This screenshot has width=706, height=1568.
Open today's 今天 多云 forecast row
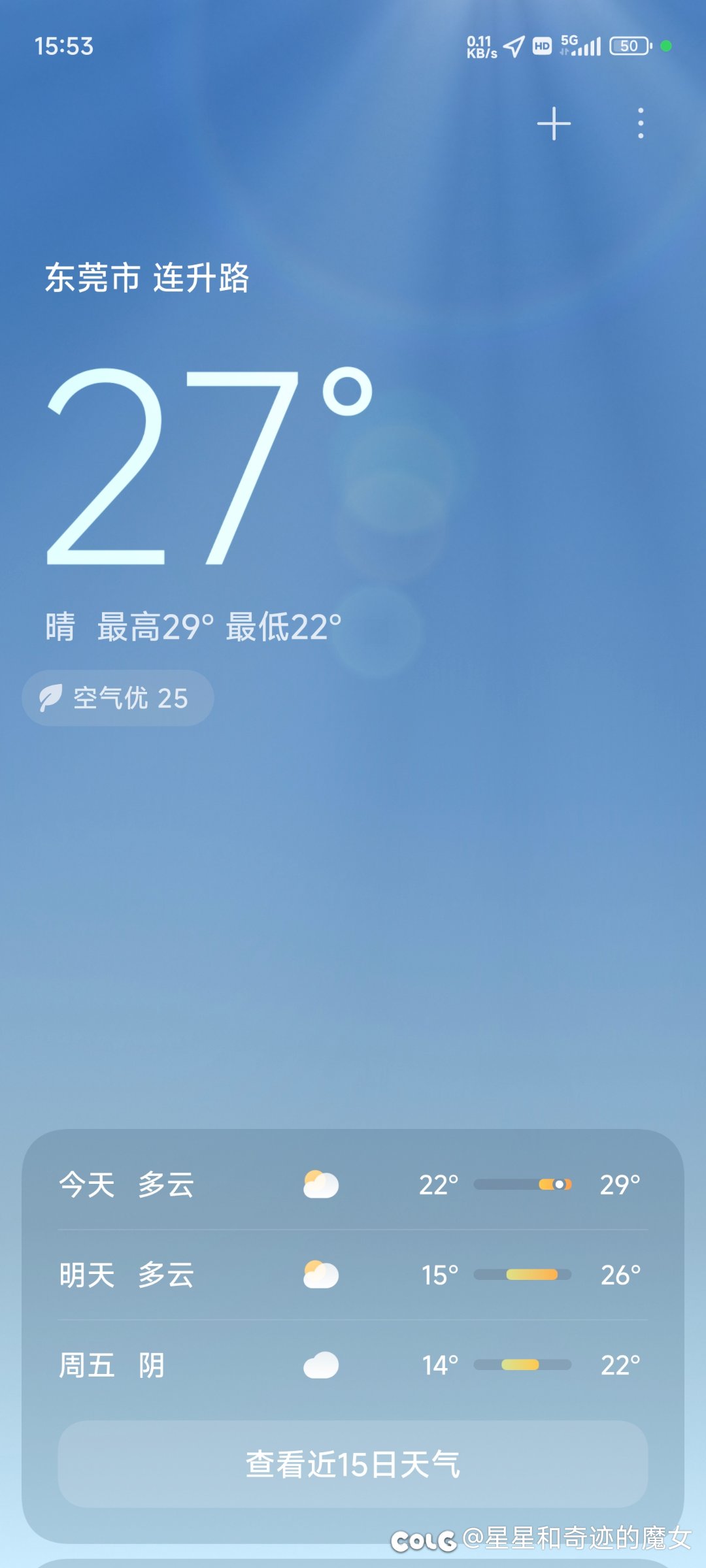[x=353, y=1184]
